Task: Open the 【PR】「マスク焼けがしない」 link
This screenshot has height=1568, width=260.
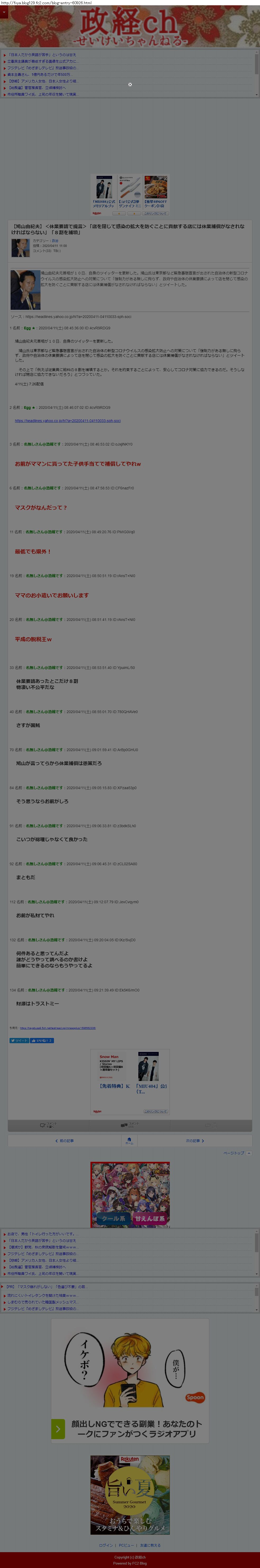Action: (x=46, y=1287)
